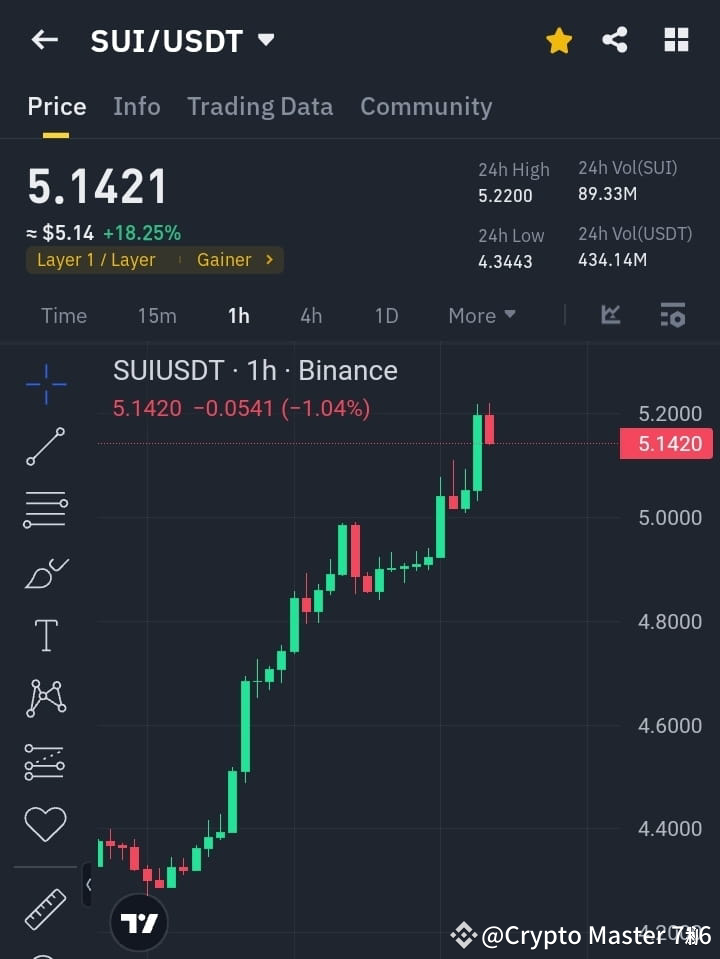The height and width of the screenshot is (959, 720).
Task: Select the crosshair cursor tool
Action: click(44, 384)
